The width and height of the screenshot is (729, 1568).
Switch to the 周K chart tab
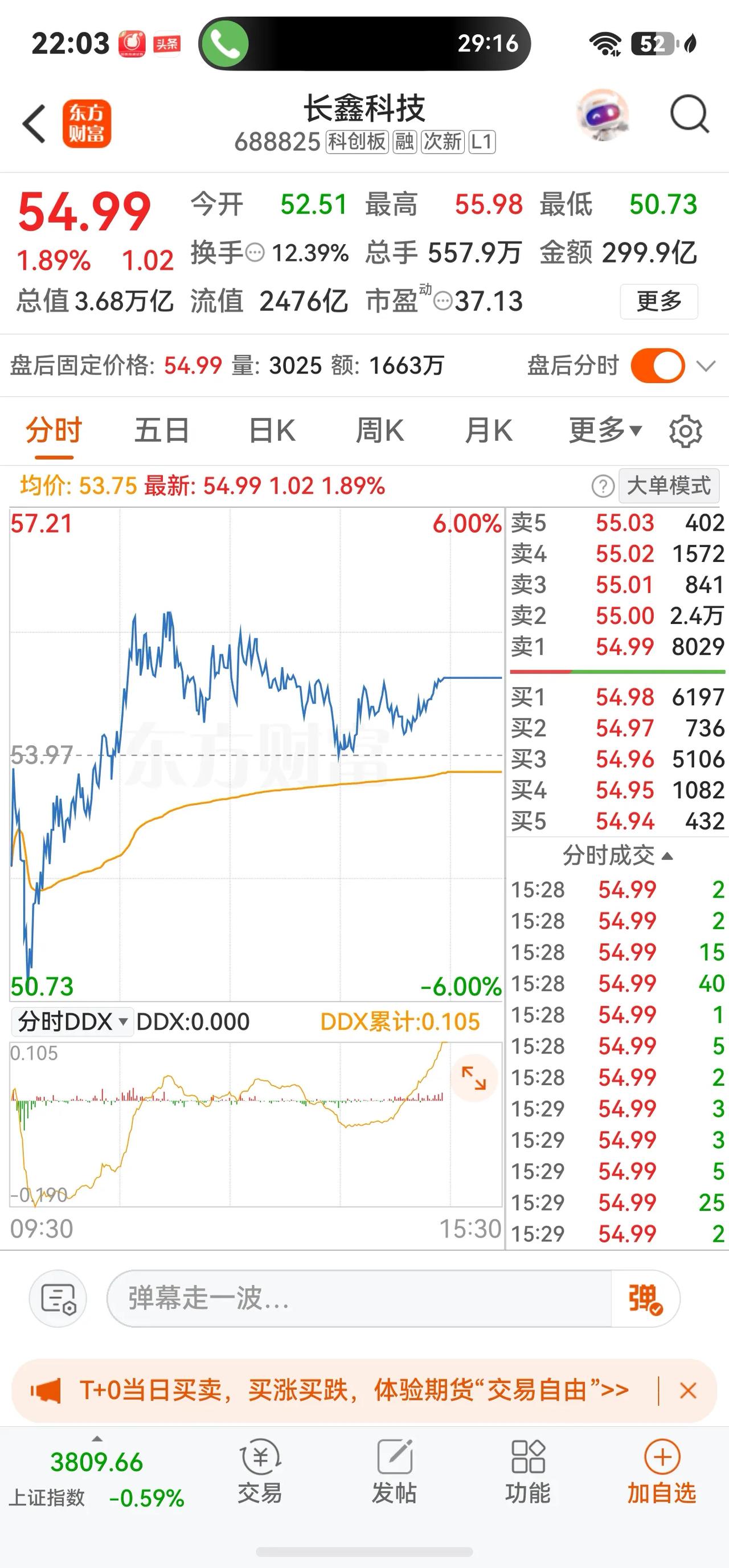(x=379, y=431)
